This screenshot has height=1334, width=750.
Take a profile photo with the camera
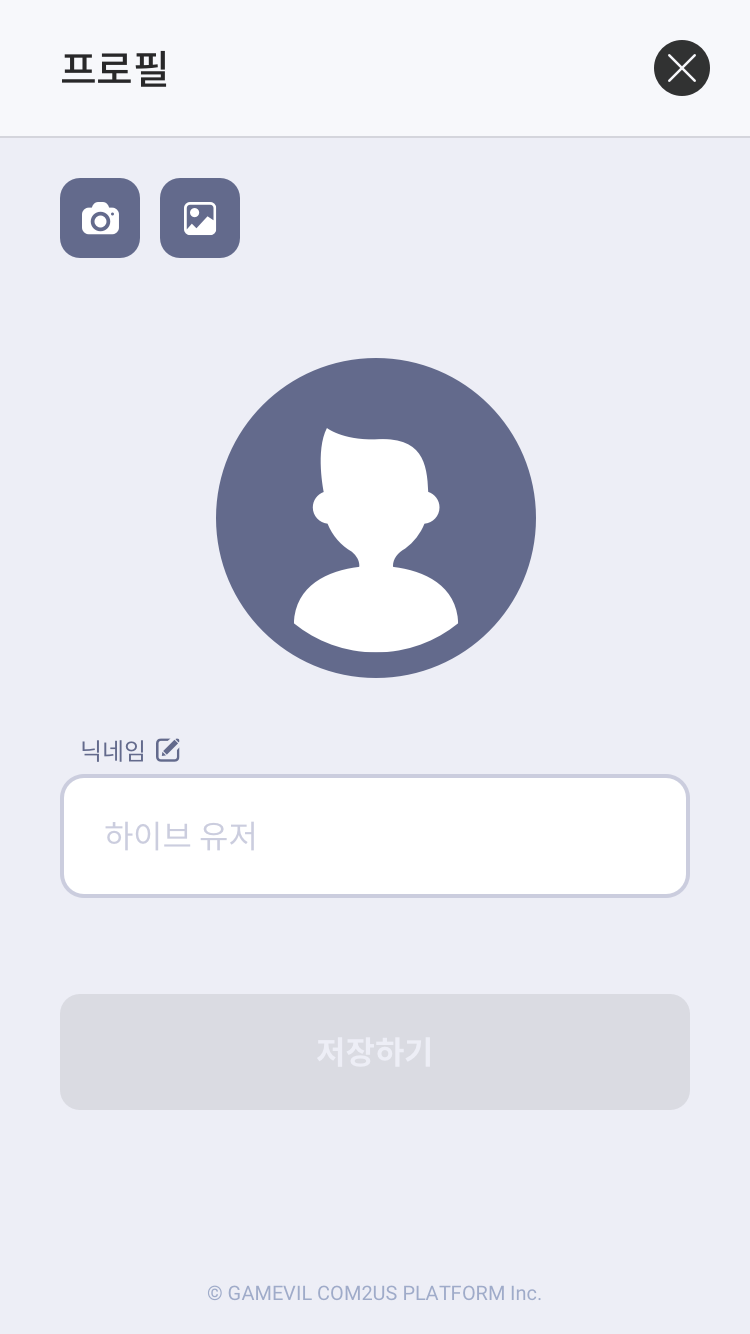(x=100, y=218)
